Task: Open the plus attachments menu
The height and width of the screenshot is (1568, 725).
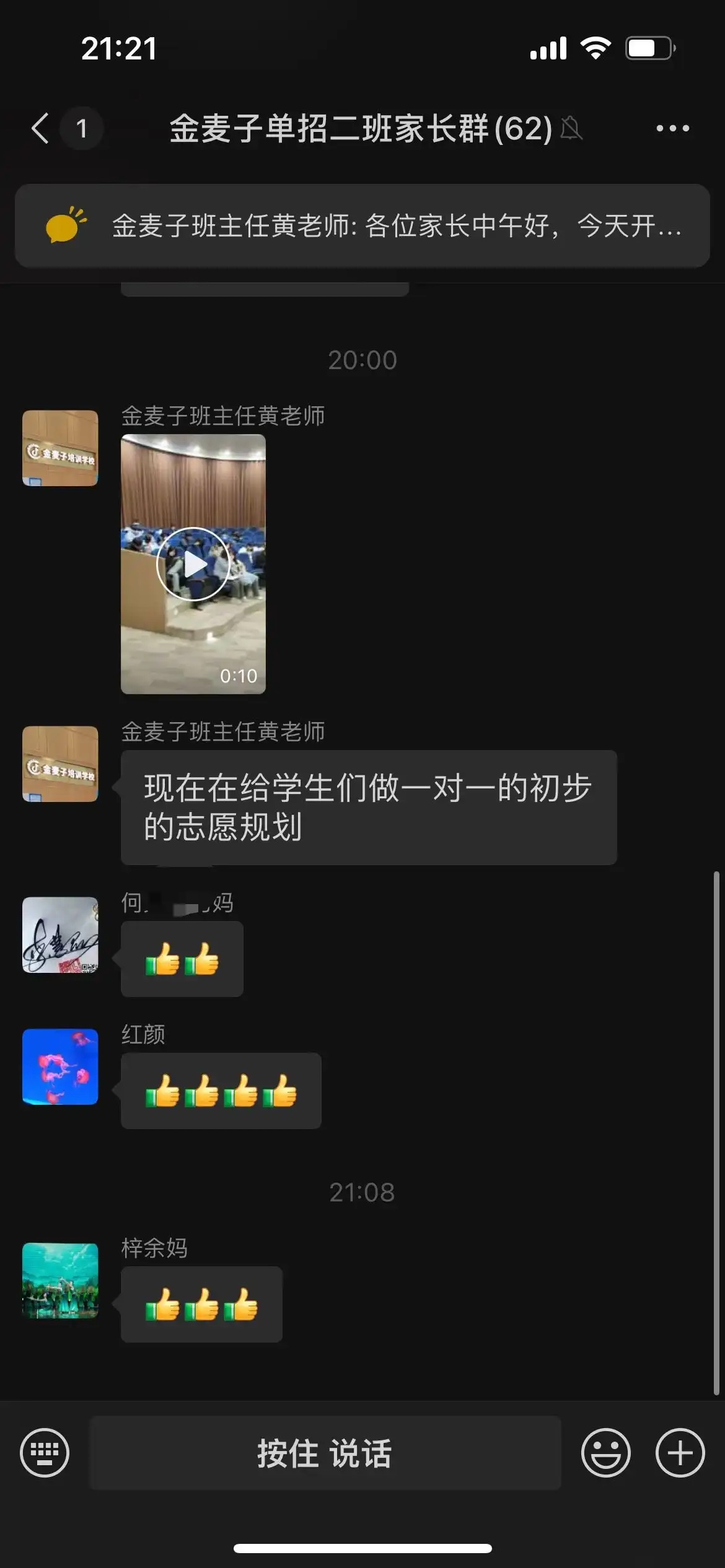Action: coord(680,1453)
